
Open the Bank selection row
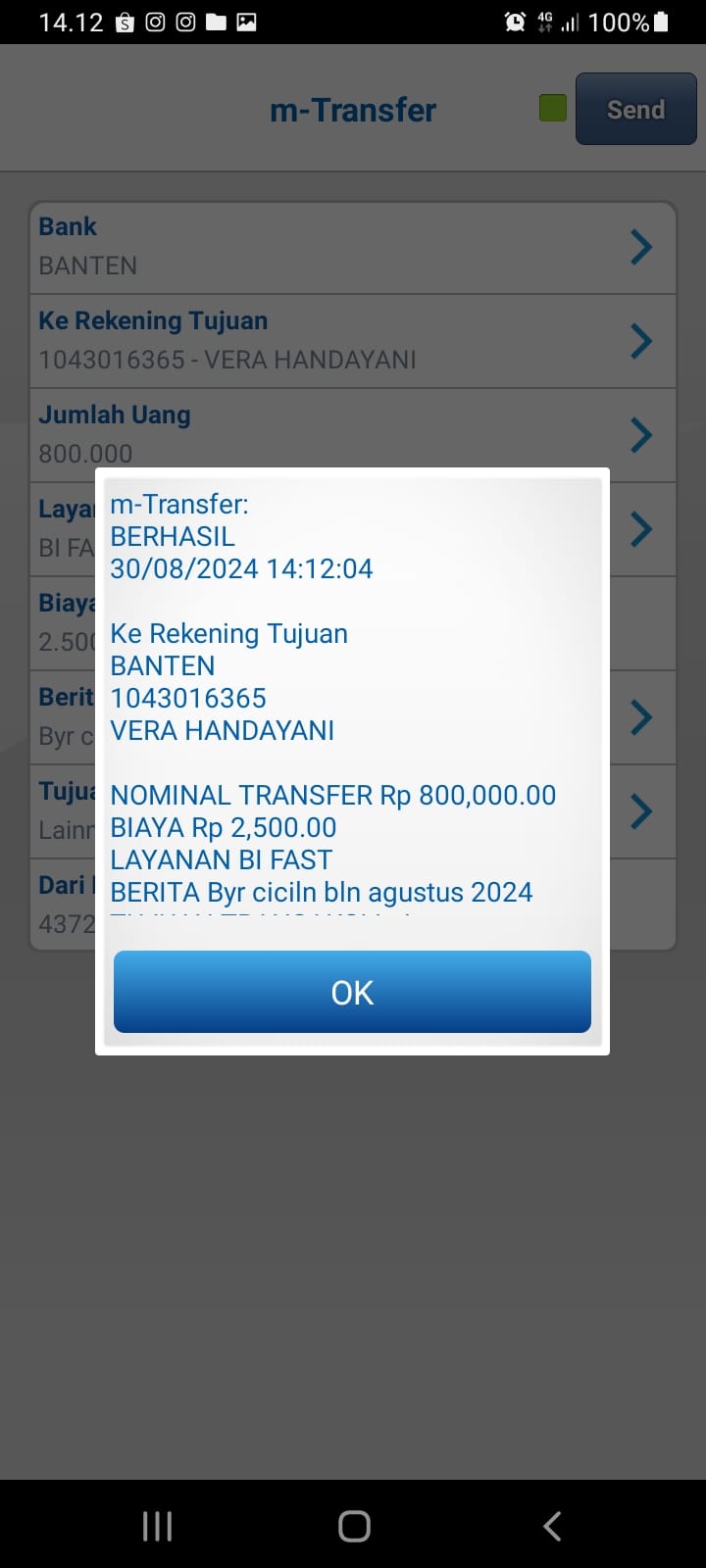pos(352,247)
